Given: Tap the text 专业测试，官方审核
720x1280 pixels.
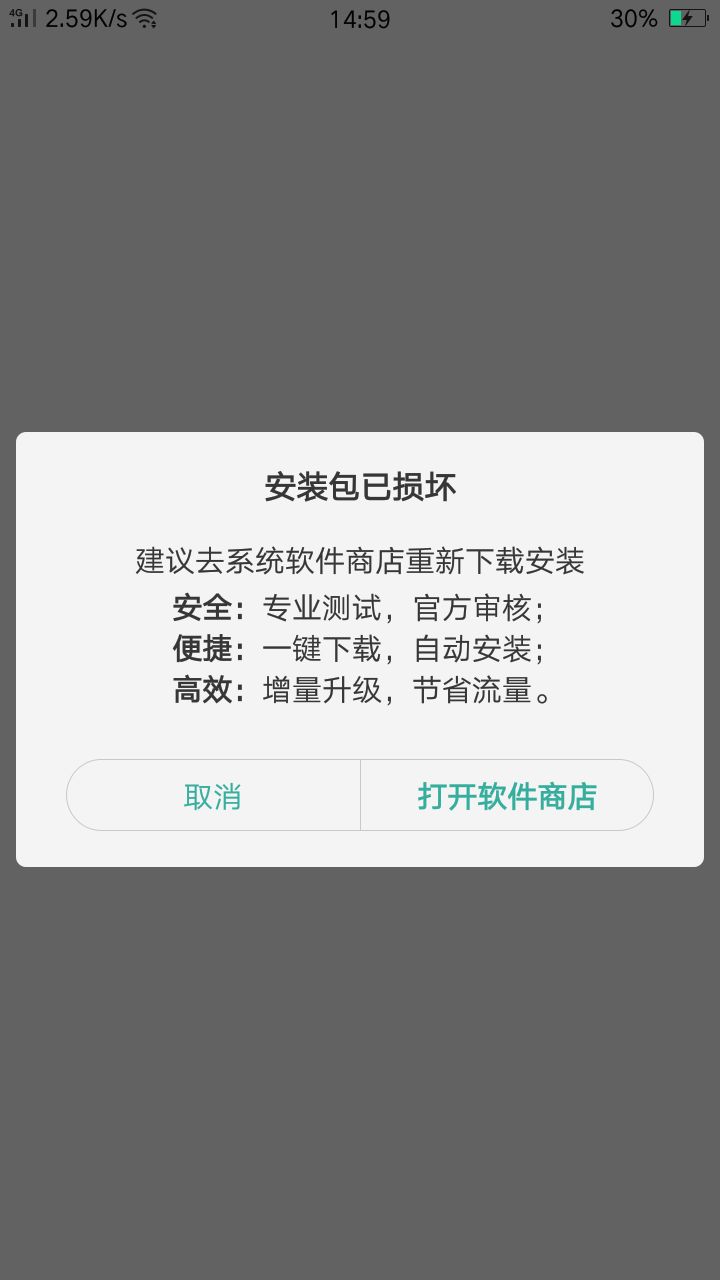Looking at the screenshot, I should pyautogui.click(x=409, y=608).
